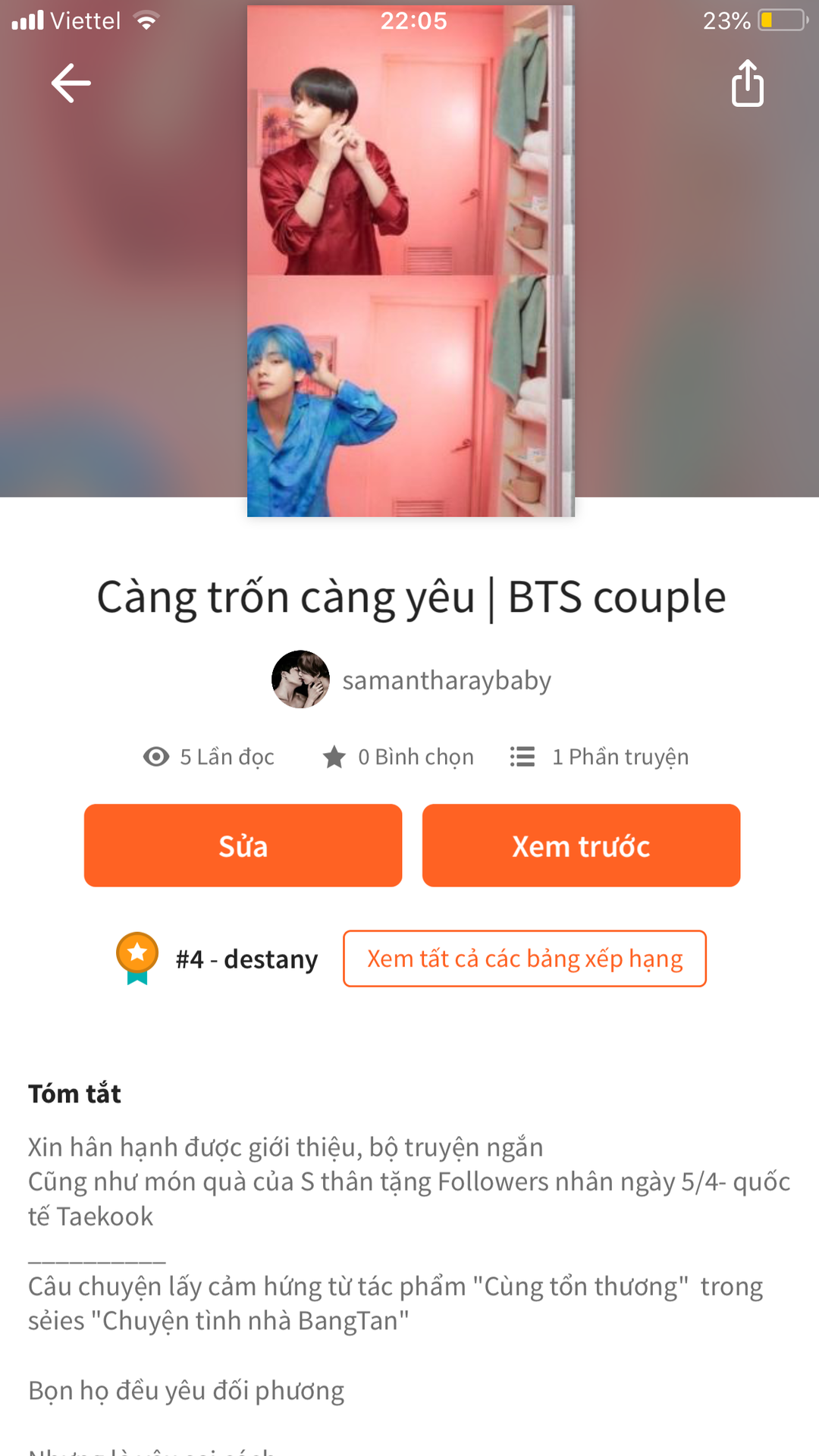This screenshot has height=1456, width=819.
Task: Open the story cover image
Action: [410, 262]
